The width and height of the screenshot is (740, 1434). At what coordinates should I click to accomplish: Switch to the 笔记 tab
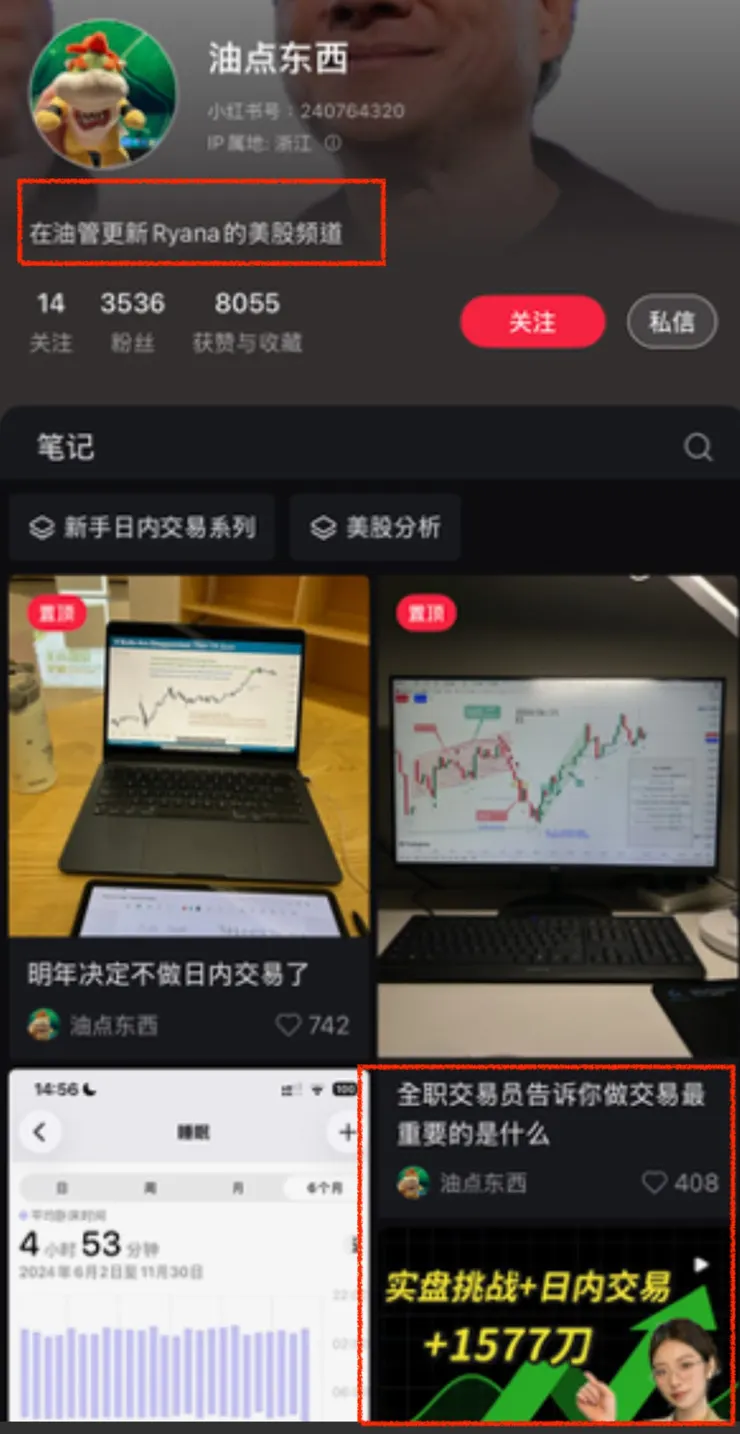tap(65, 447)
